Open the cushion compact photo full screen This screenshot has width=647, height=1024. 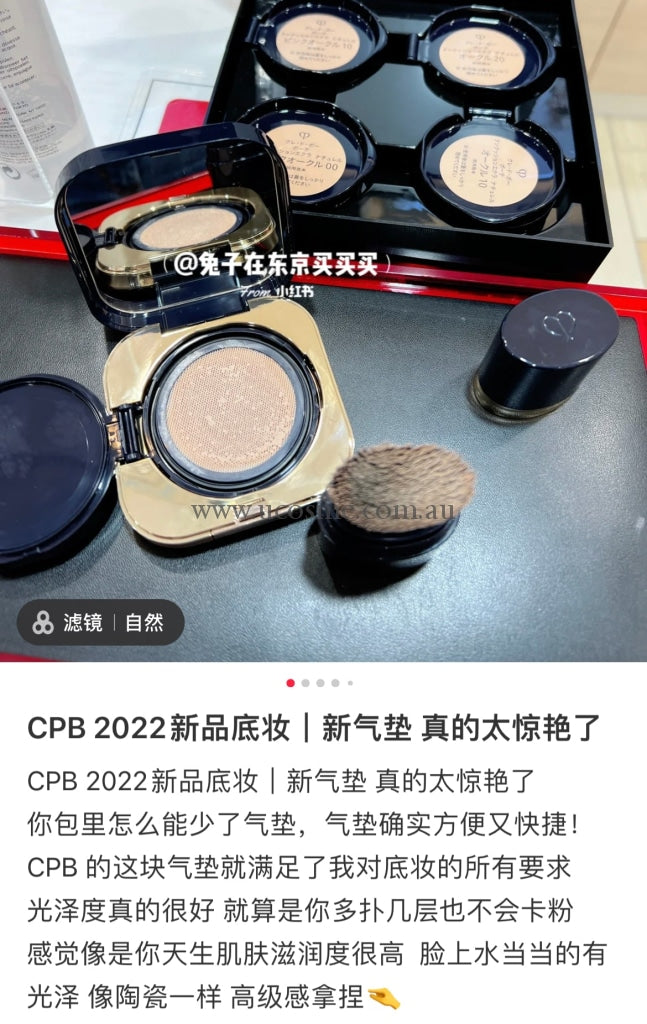pyautogui.click(x=323, y=330)
